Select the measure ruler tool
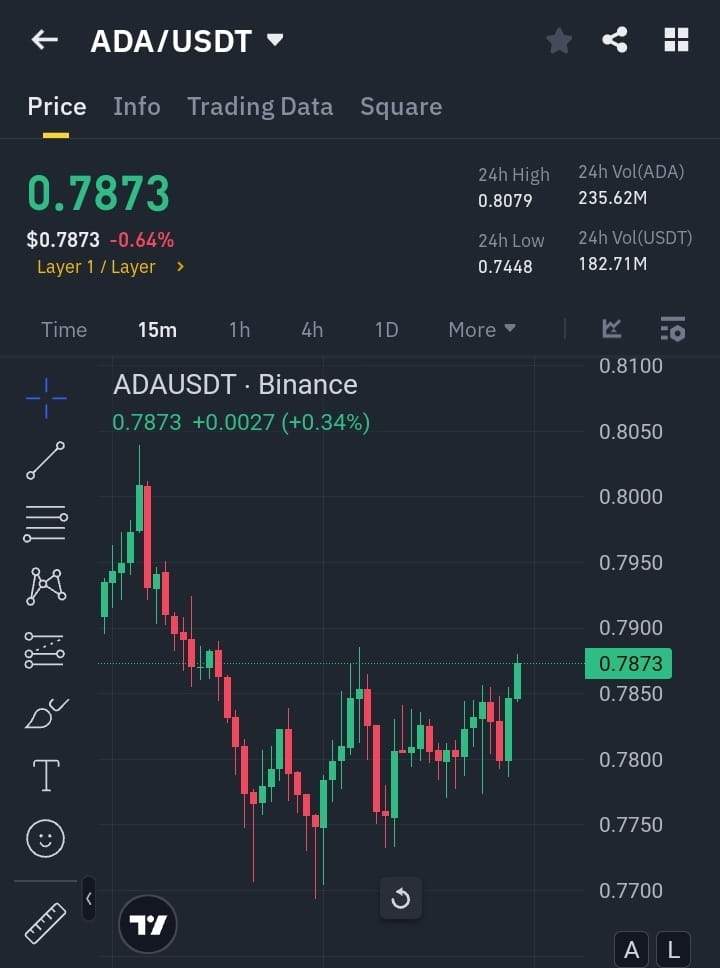This screenshot has height=968, width=720. tap(45, 922)
